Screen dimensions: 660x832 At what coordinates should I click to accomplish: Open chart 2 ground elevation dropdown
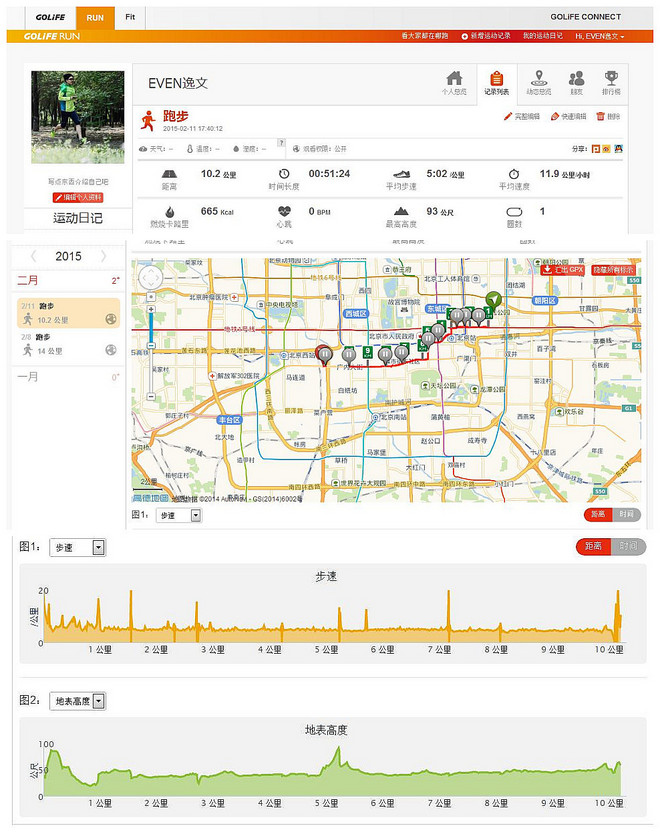(x=77, y=701)
